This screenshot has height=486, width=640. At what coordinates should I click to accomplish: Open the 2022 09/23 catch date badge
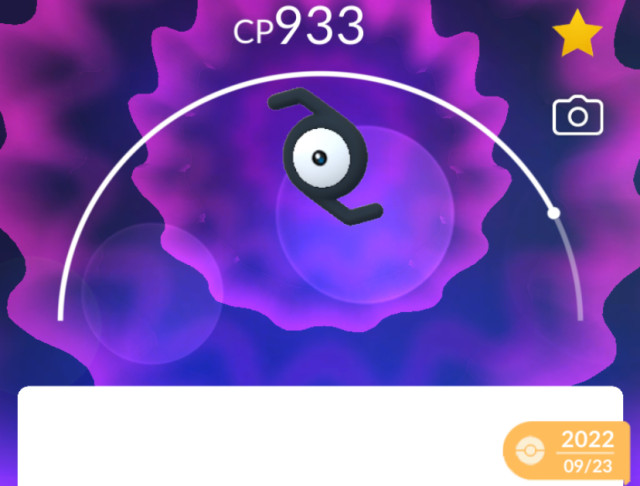coord(568,452)
